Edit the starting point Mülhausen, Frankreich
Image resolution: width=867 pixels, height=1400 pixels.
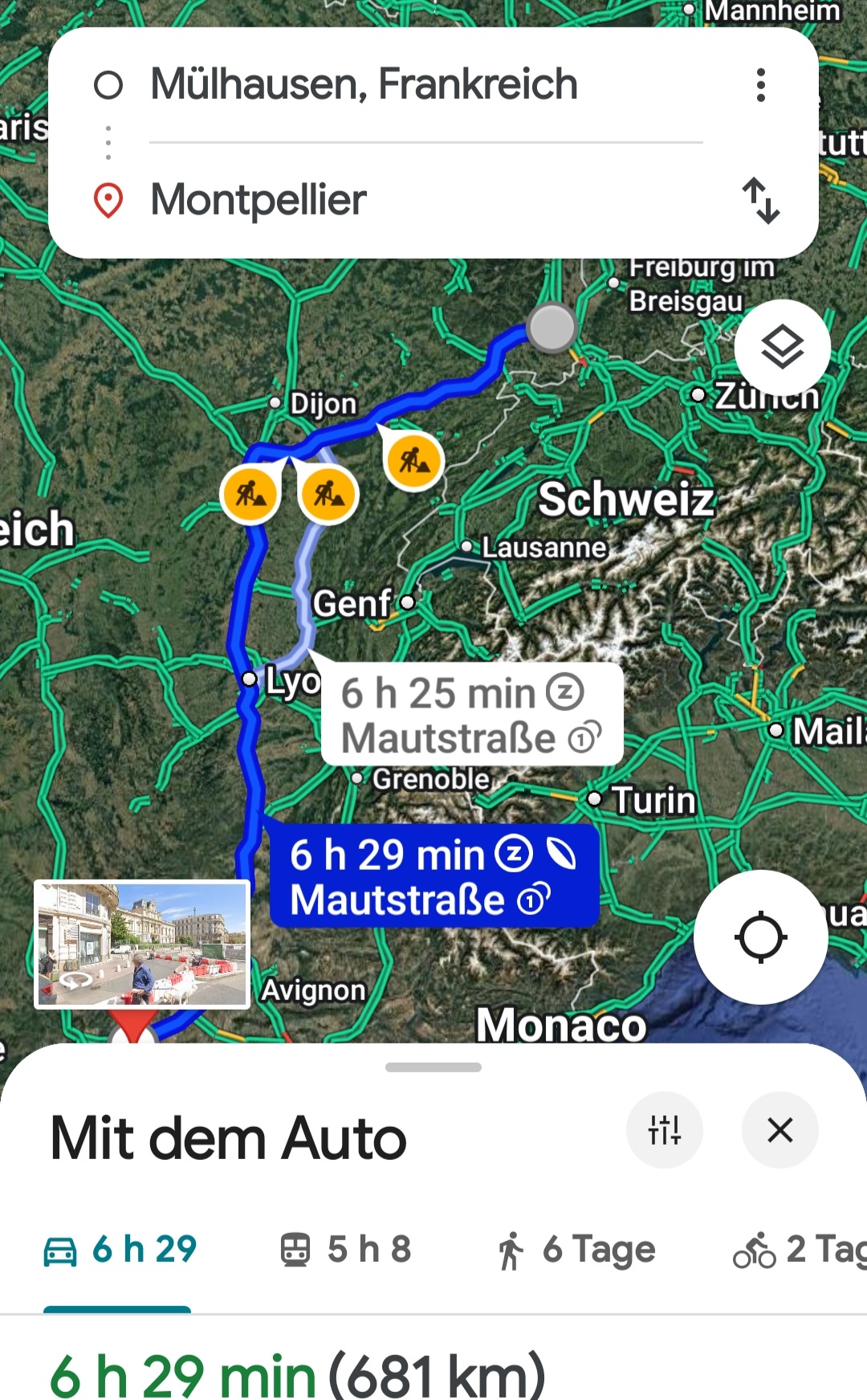(364, 84)
